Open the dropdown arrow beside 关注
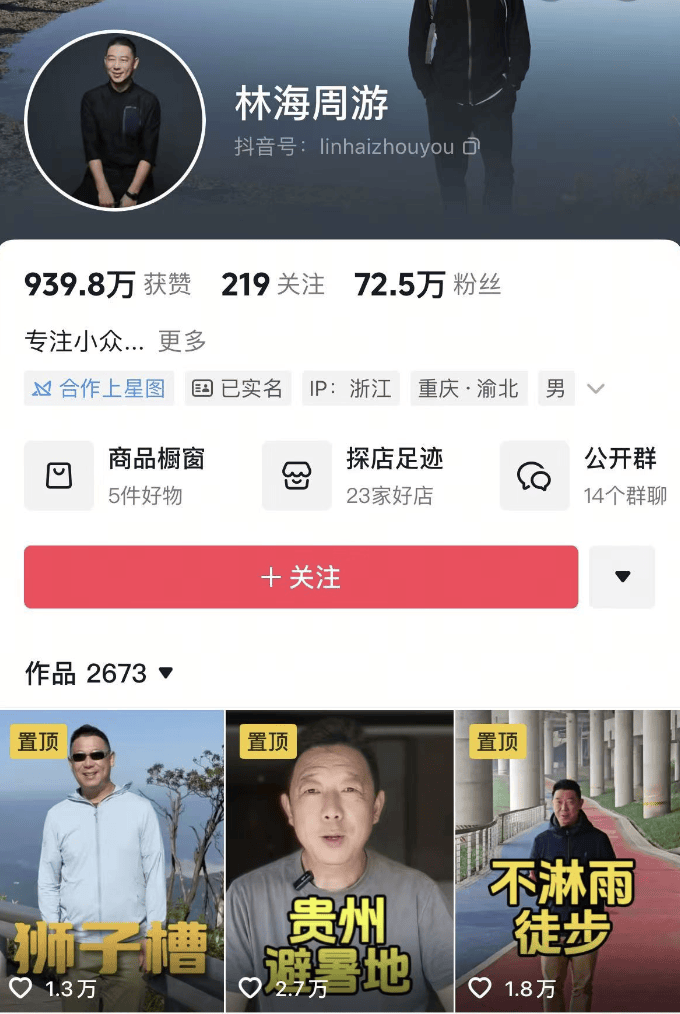Image resolution: width=680 pixels, height=1014 pixels. pos(622,577)
